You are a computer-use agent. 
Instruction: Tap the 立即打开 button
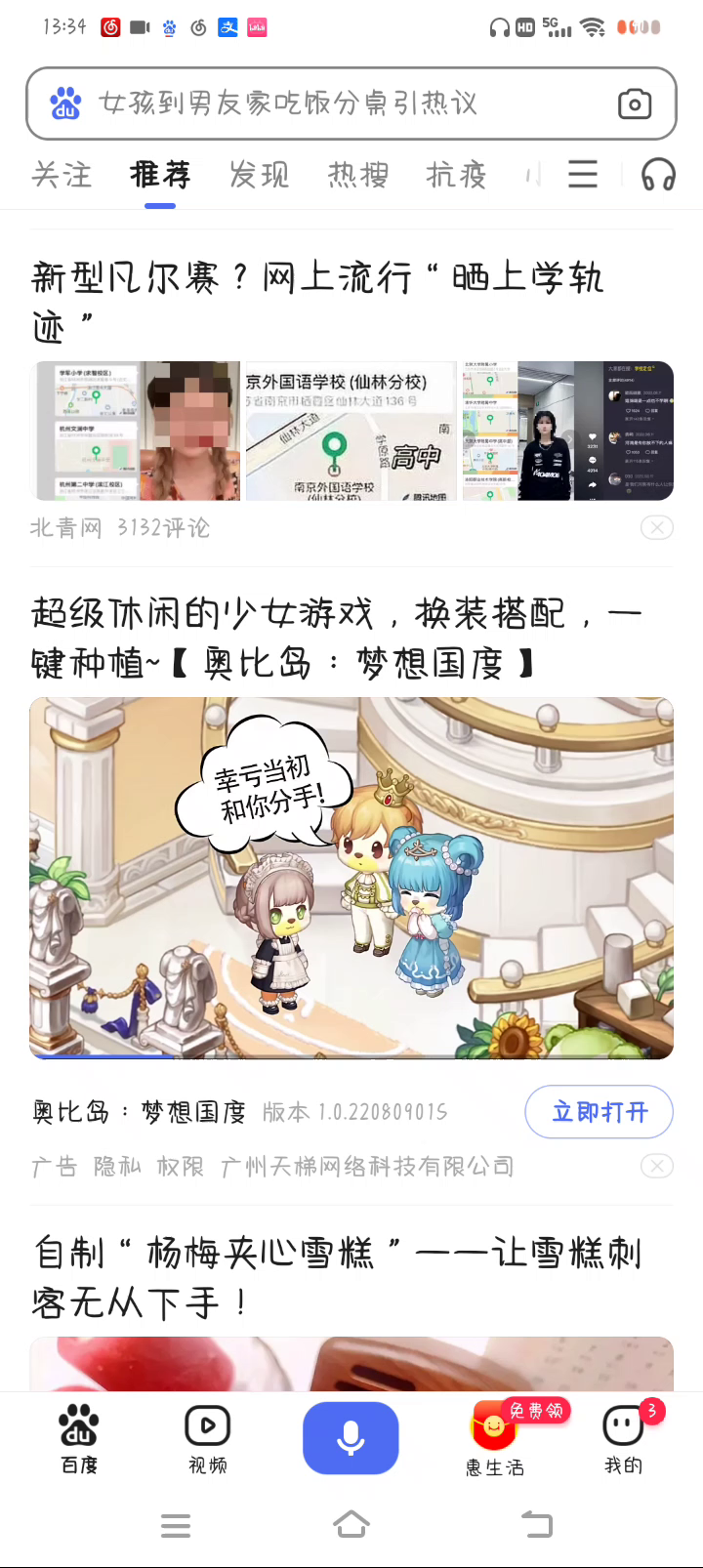[x=600, y=1112]
